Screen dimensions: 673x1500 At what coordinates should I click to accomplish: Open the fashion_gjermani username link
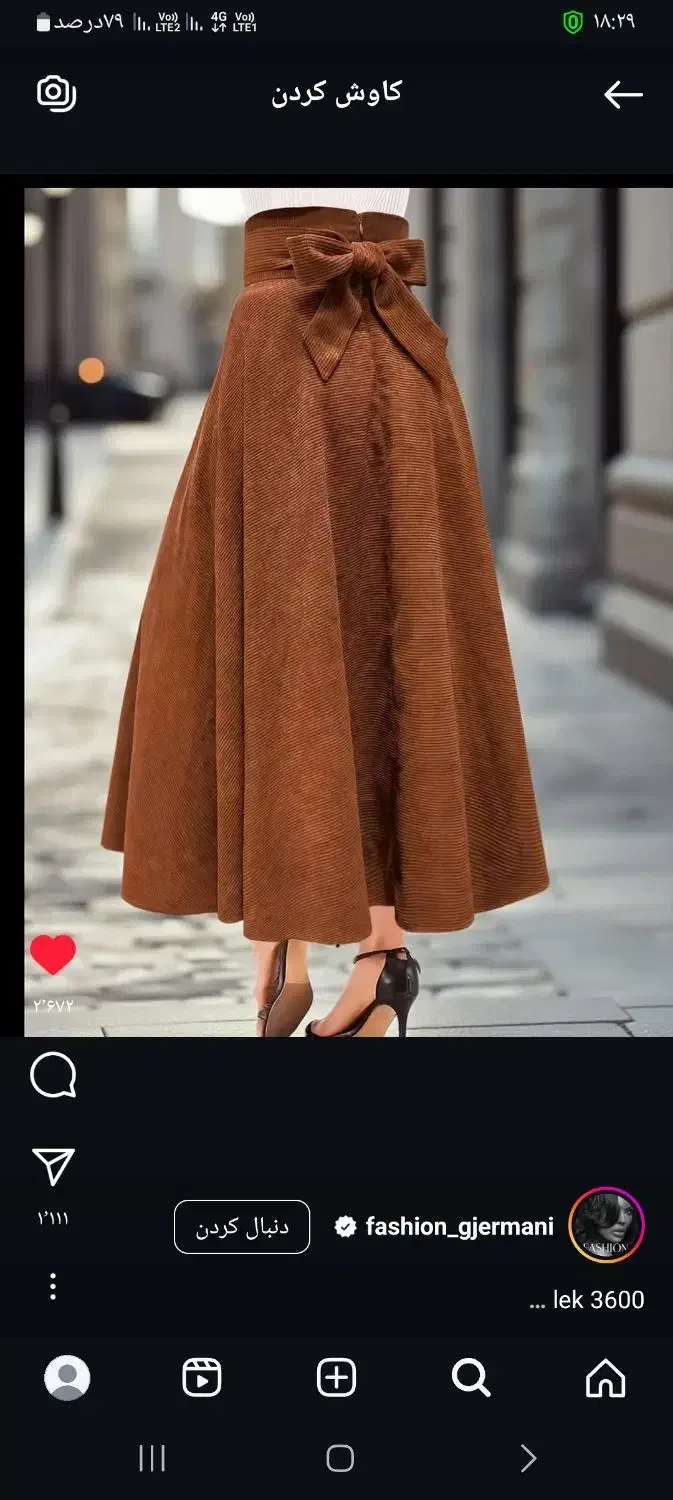459,1227
